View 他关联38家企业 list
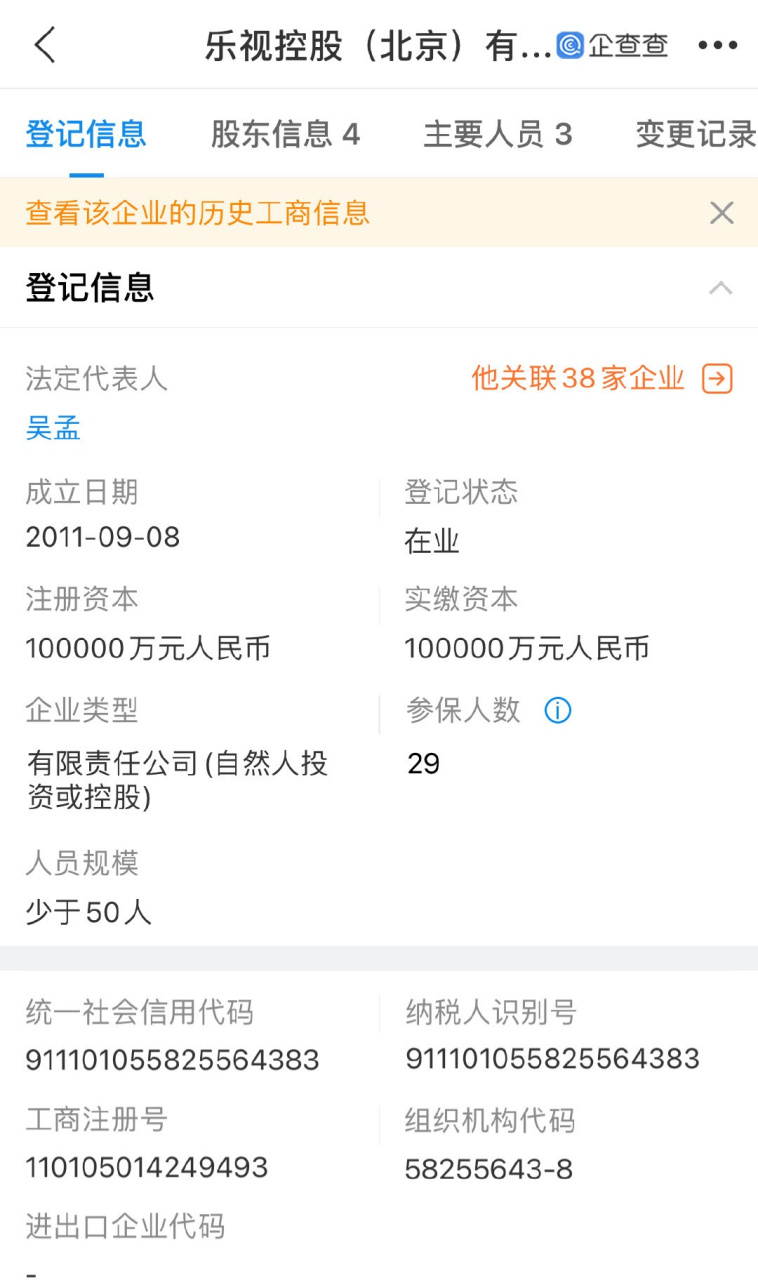The width and height of the screenshot is (758, 1280). click(602, 378)
